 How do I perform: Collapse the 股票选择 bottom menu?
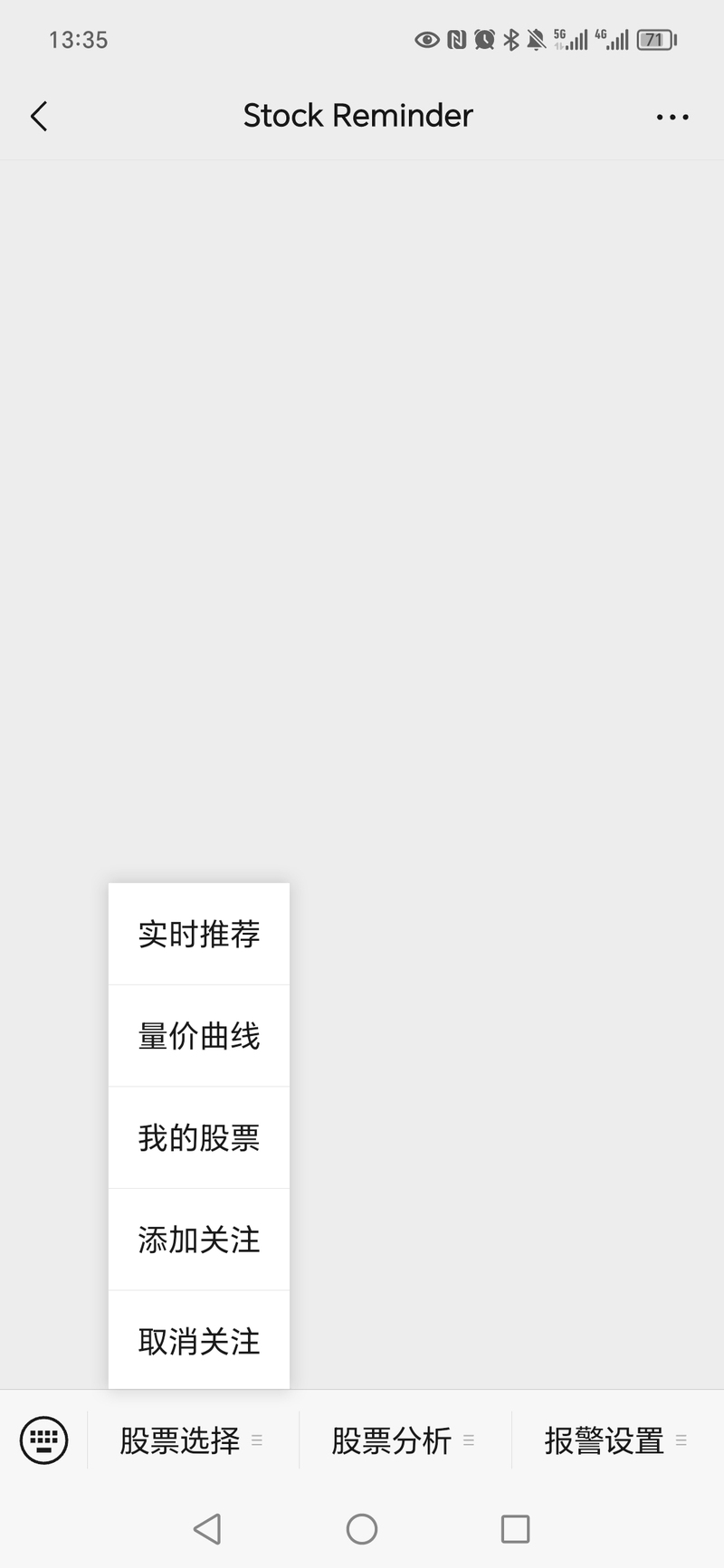[193, 1440]
